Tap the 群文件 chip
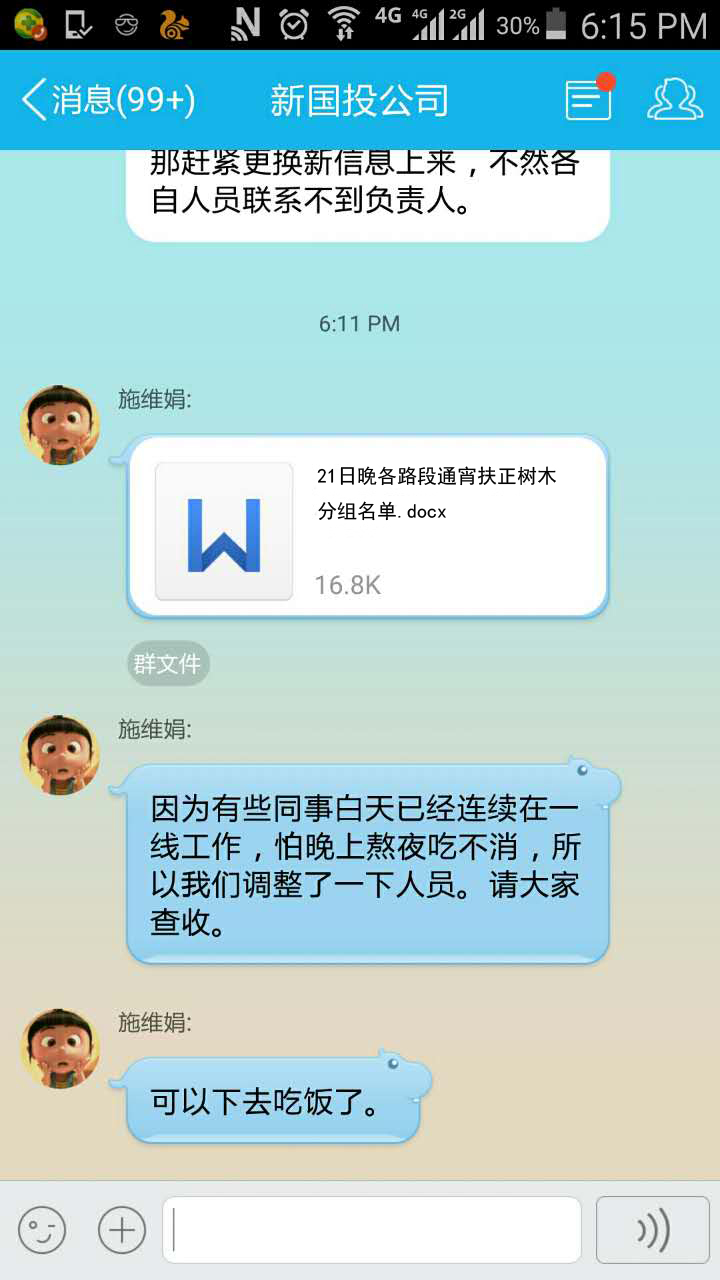 (x=168, y=664)
